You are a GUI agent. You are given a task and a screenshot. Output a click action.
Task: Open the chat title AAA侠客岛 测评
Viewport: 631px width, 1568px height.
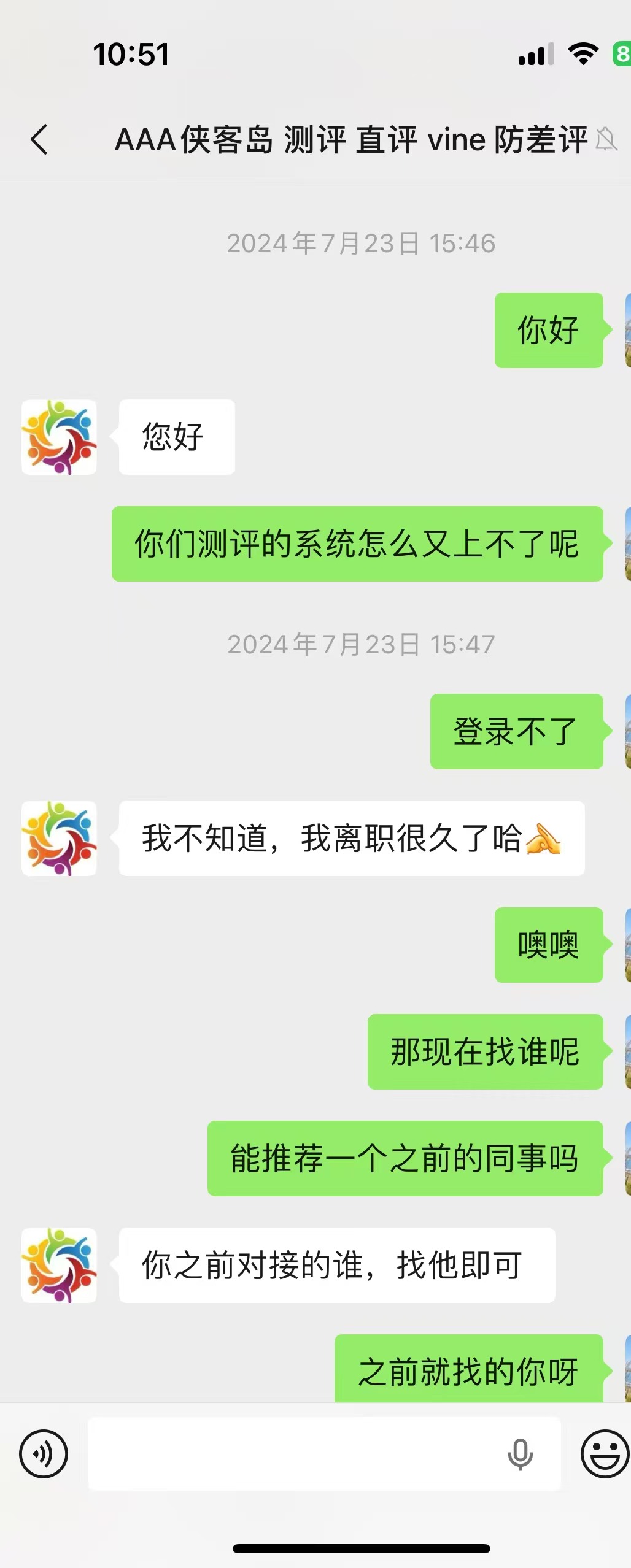point(350,140)
